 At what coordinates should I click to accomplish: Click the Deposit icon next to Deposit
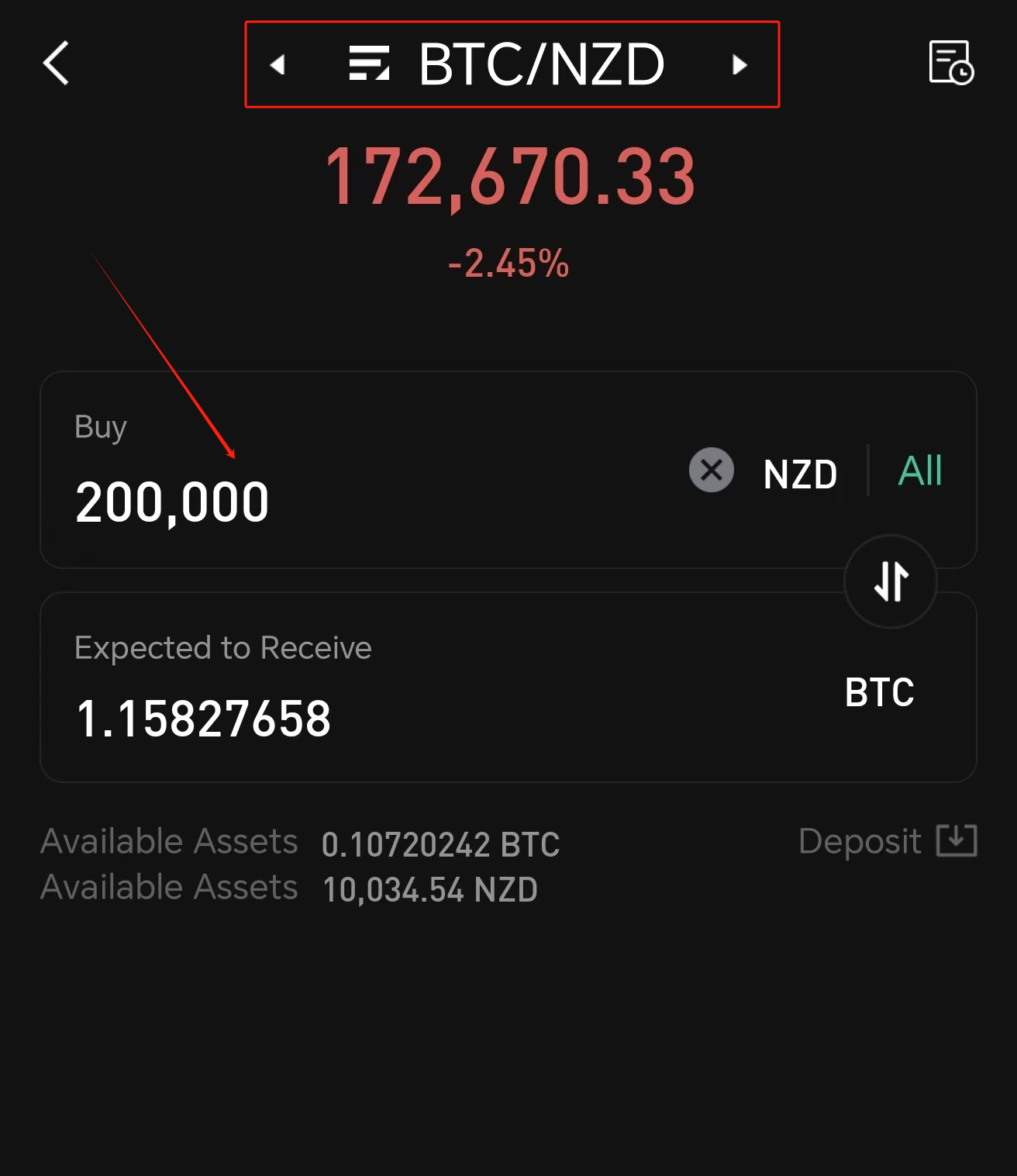tap(957, 840)
